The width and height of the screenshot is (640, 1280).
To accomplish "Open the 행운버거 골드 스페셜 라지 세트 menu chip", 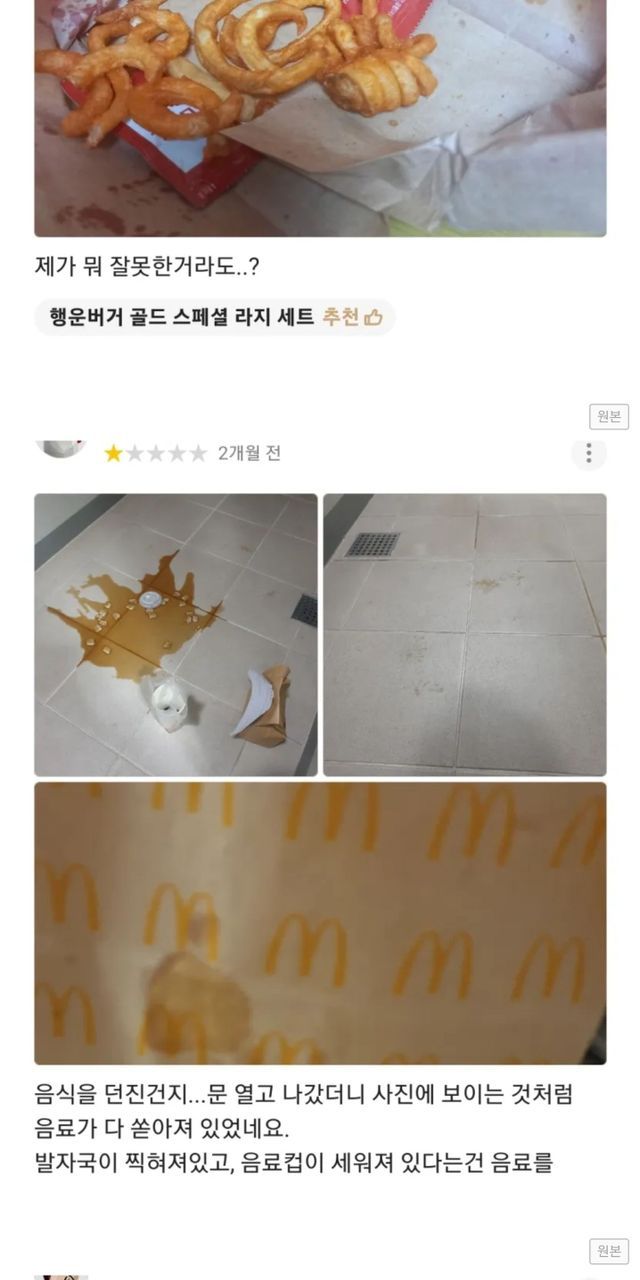I will [215, 317].
